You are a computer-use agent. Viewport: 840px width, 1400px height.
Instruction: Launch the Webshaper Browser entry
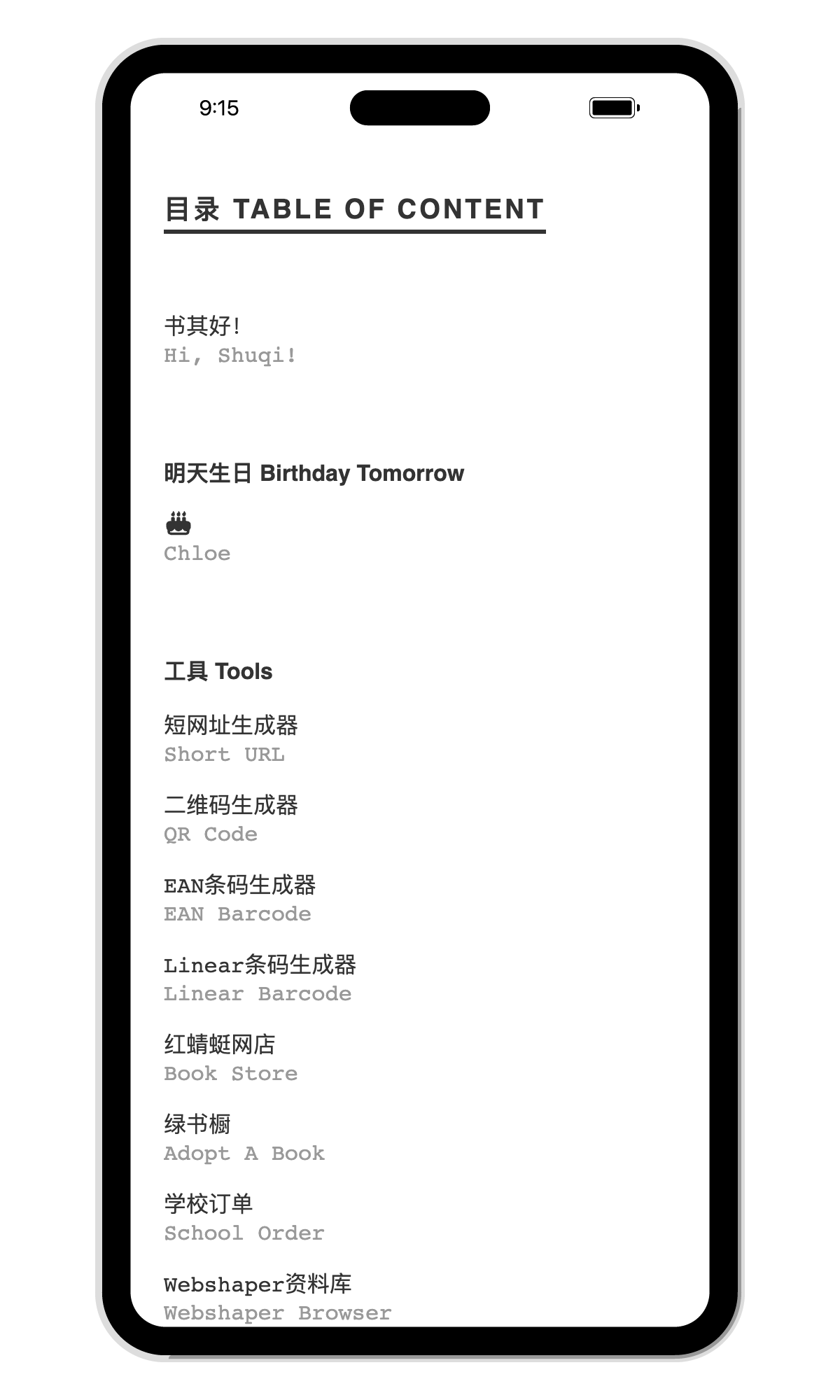[x=278, y=1298]
